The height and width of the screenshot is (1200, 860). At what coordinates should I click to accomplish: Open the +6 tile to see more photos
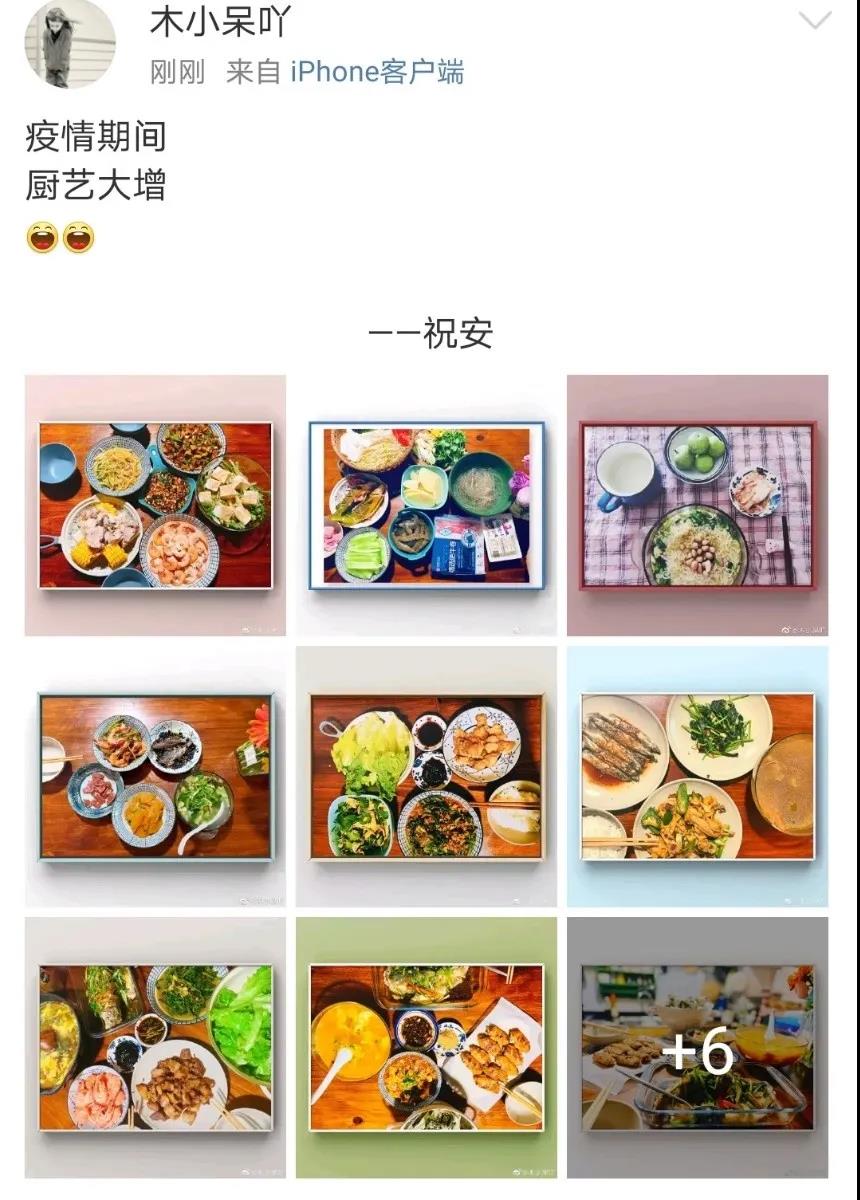(x=697, y=1047)
